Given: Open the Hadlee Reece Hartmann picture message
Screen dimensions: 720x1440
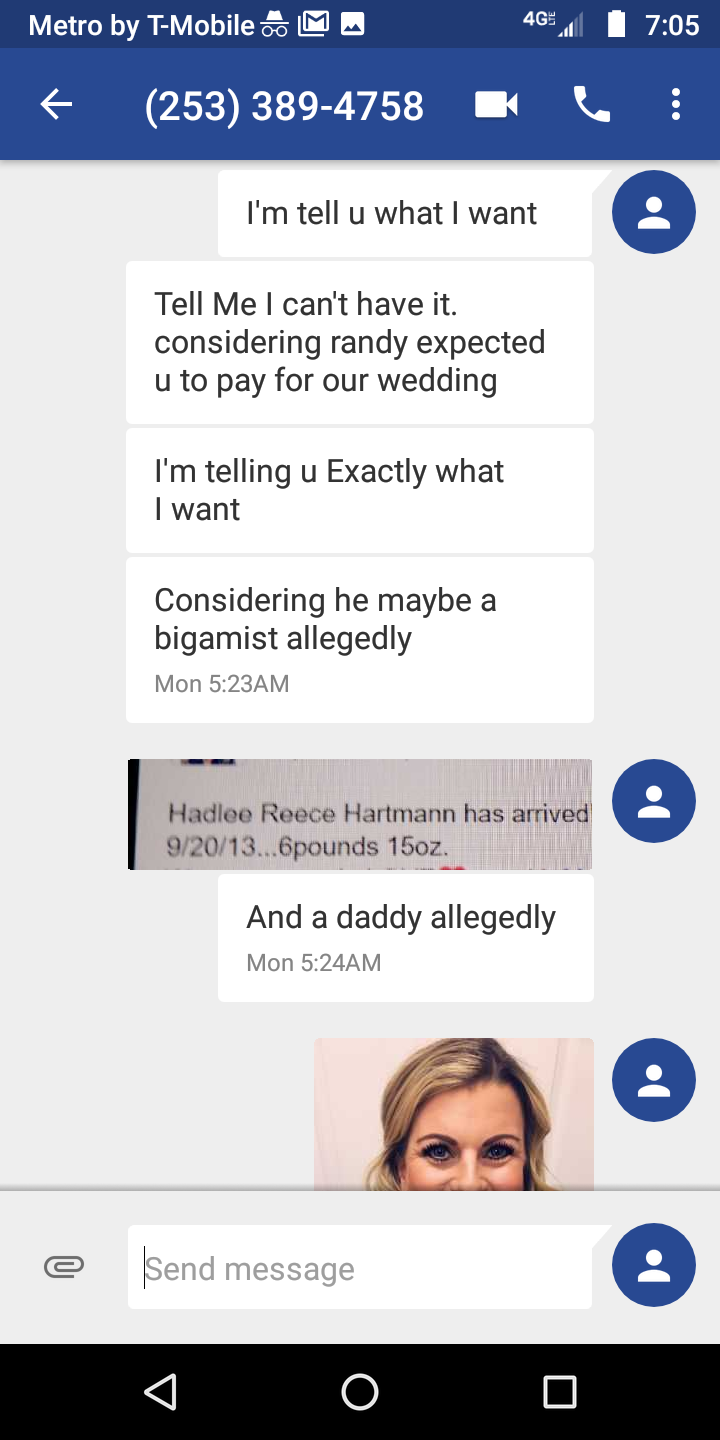Looking at the screenshot, I should pos(360,814).
